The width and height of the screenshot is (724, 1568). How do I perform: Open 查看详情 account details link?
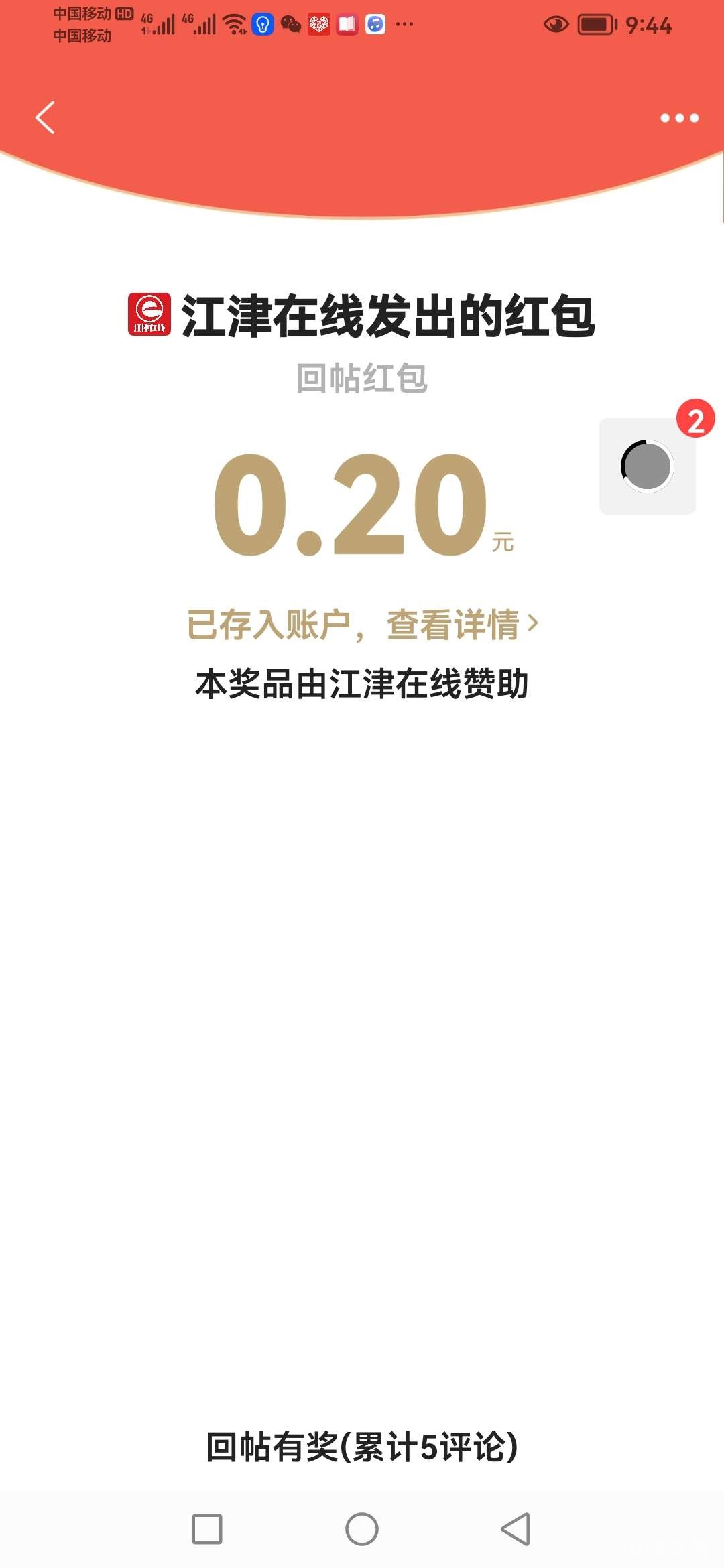[x=461, y=625]
